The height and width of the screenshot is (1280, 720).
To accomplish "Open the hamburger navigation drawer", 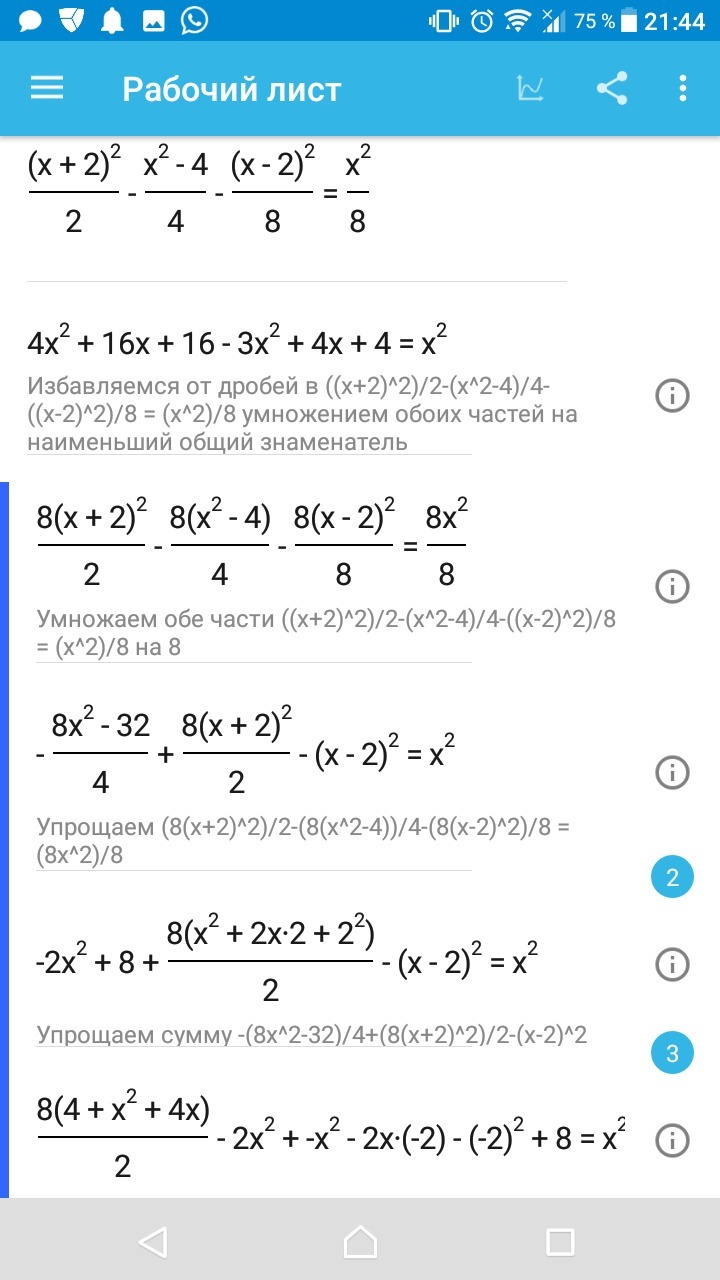I will (x=47, y=89).
